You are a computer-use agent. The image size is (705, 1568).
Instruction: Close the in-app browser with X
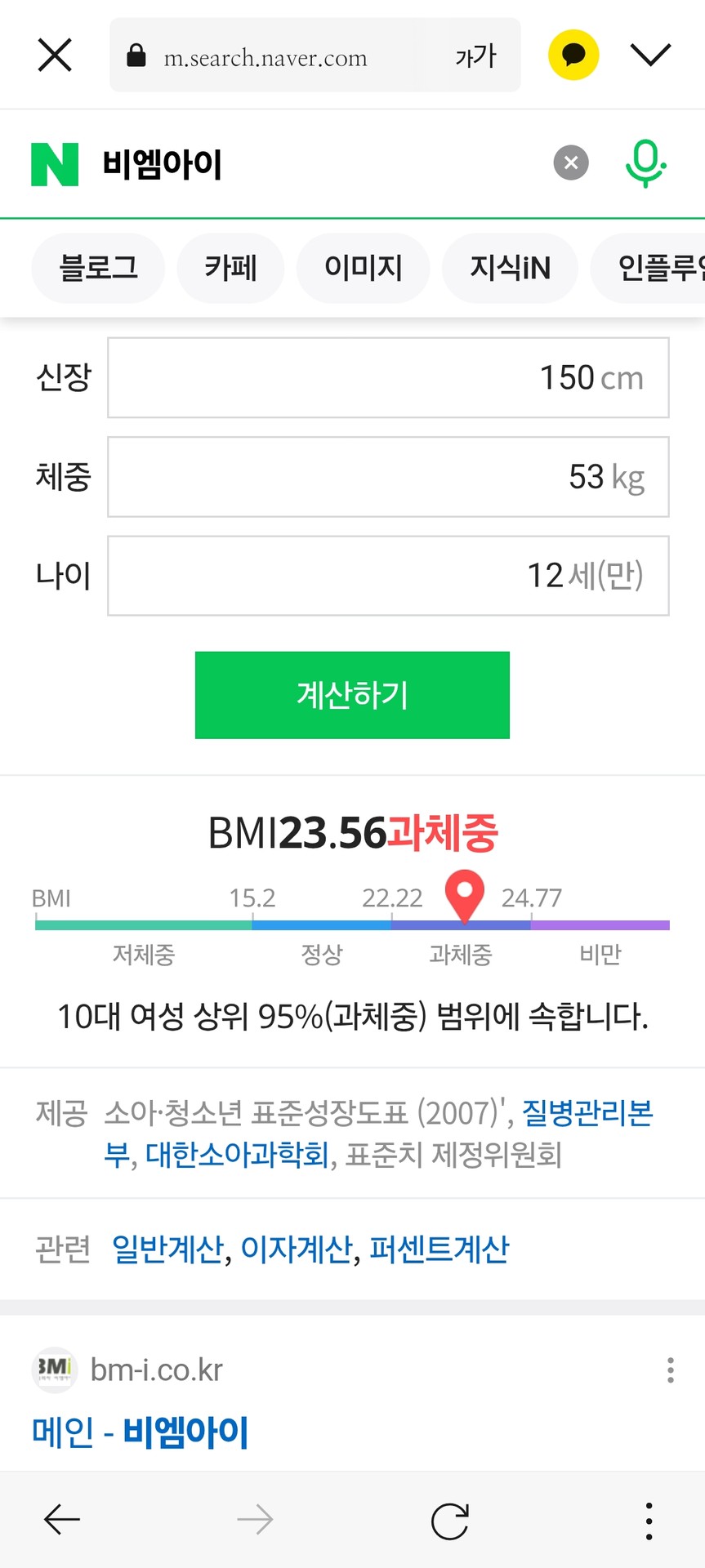coord(55,56)
